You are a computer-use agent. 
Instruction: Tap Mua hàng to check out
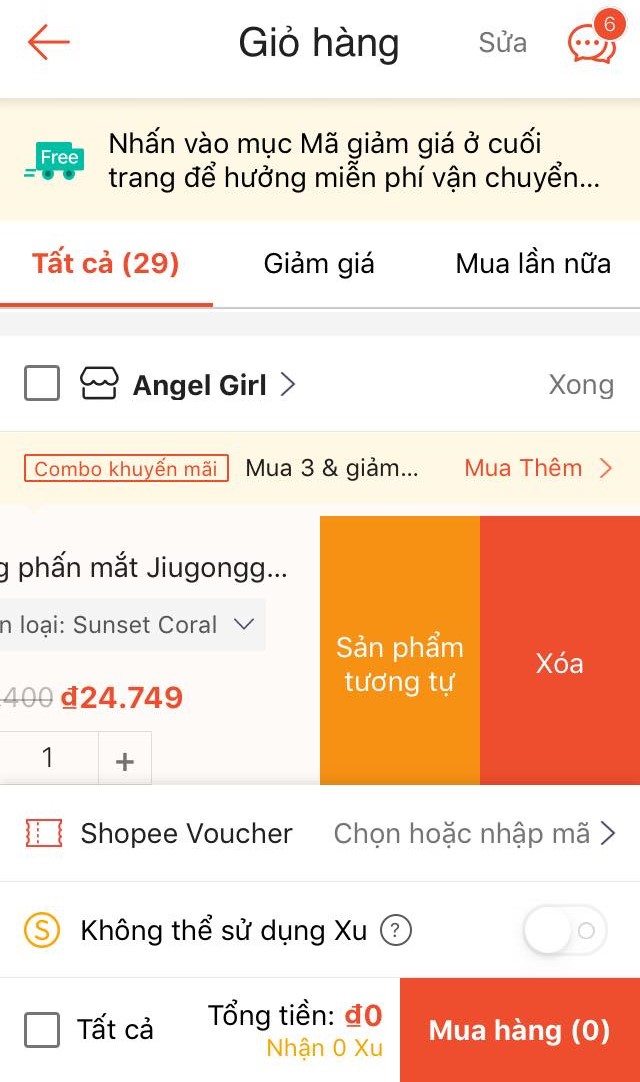click(x=519, y=1030)
